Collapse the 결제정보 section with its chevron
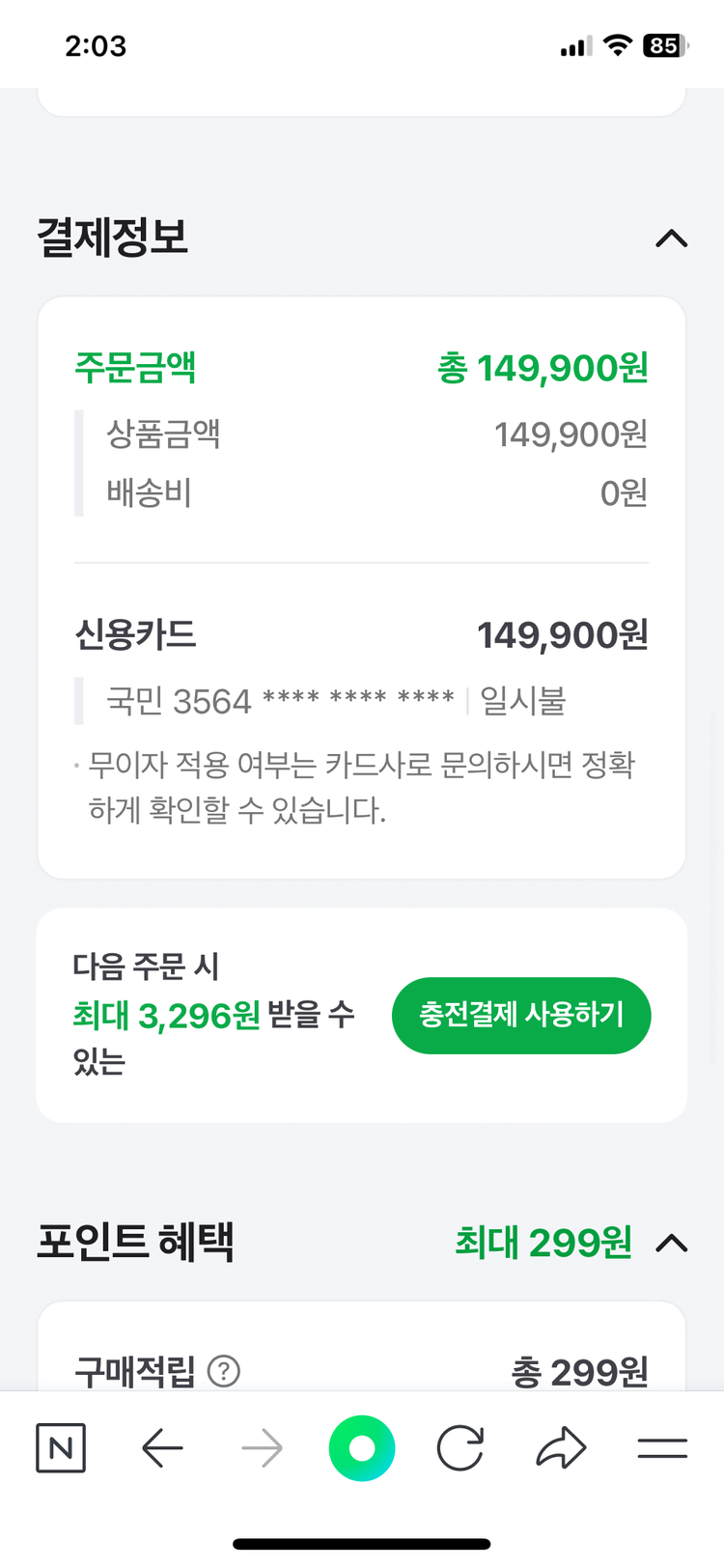Image resolution: width=724 pixels, height=1568 pixels. [672, 238]
